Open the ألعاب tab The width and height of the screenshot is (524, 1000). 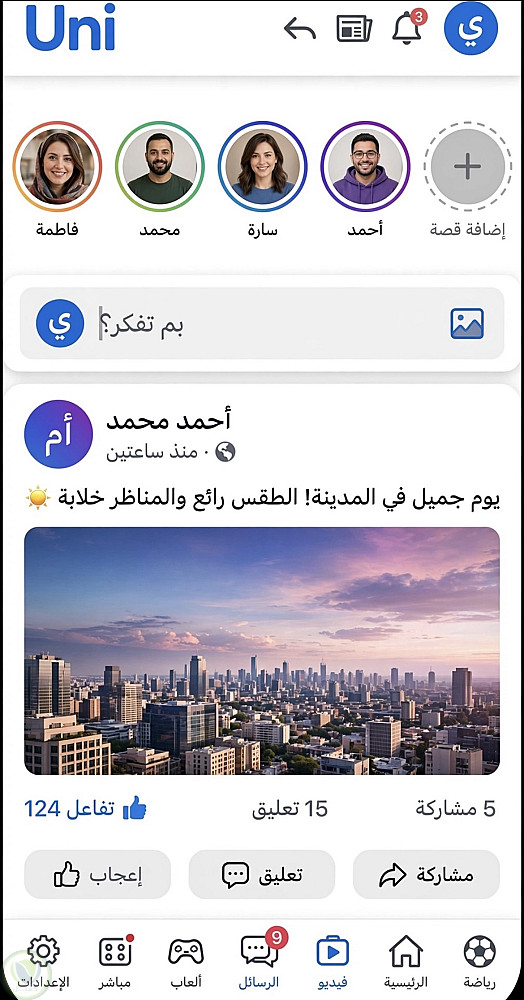pyautogui.click(x=186, y=961)
